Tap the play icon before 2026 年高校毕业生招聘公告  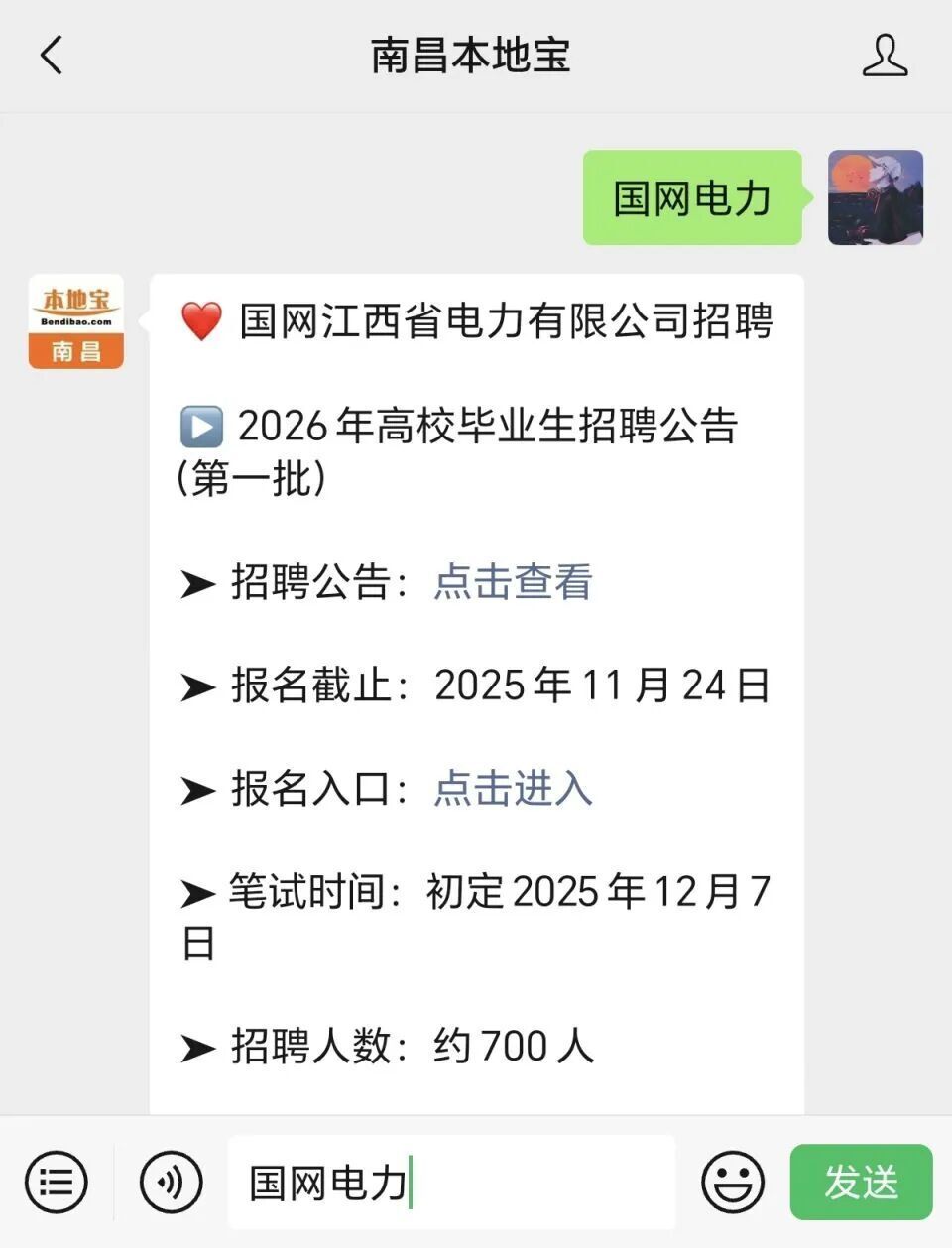click(201, 427)
